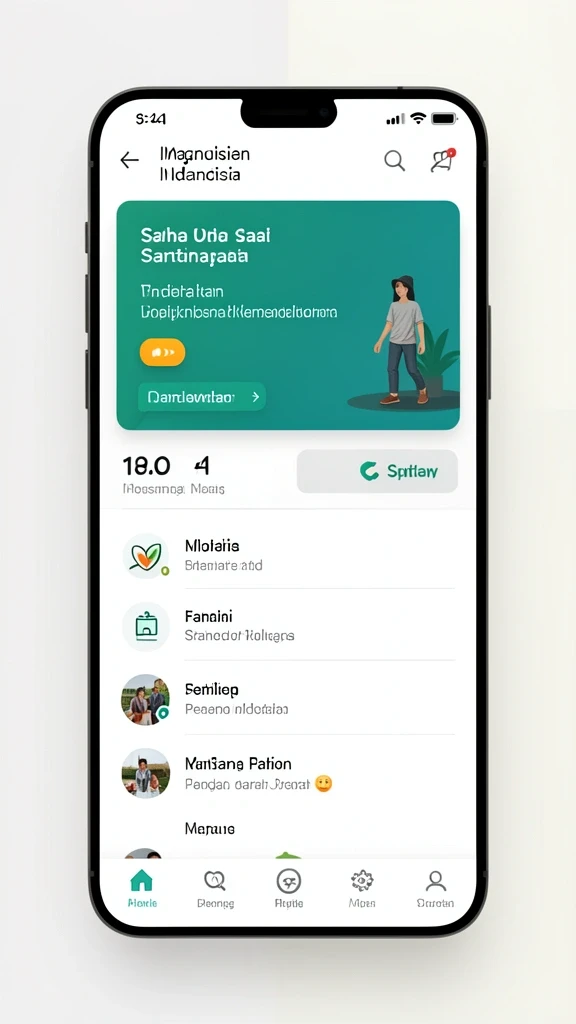Switch to the home tab in the bottom bar
Image resolution: width=576 pixels, height=1024 pixels.
click(142, 889)
